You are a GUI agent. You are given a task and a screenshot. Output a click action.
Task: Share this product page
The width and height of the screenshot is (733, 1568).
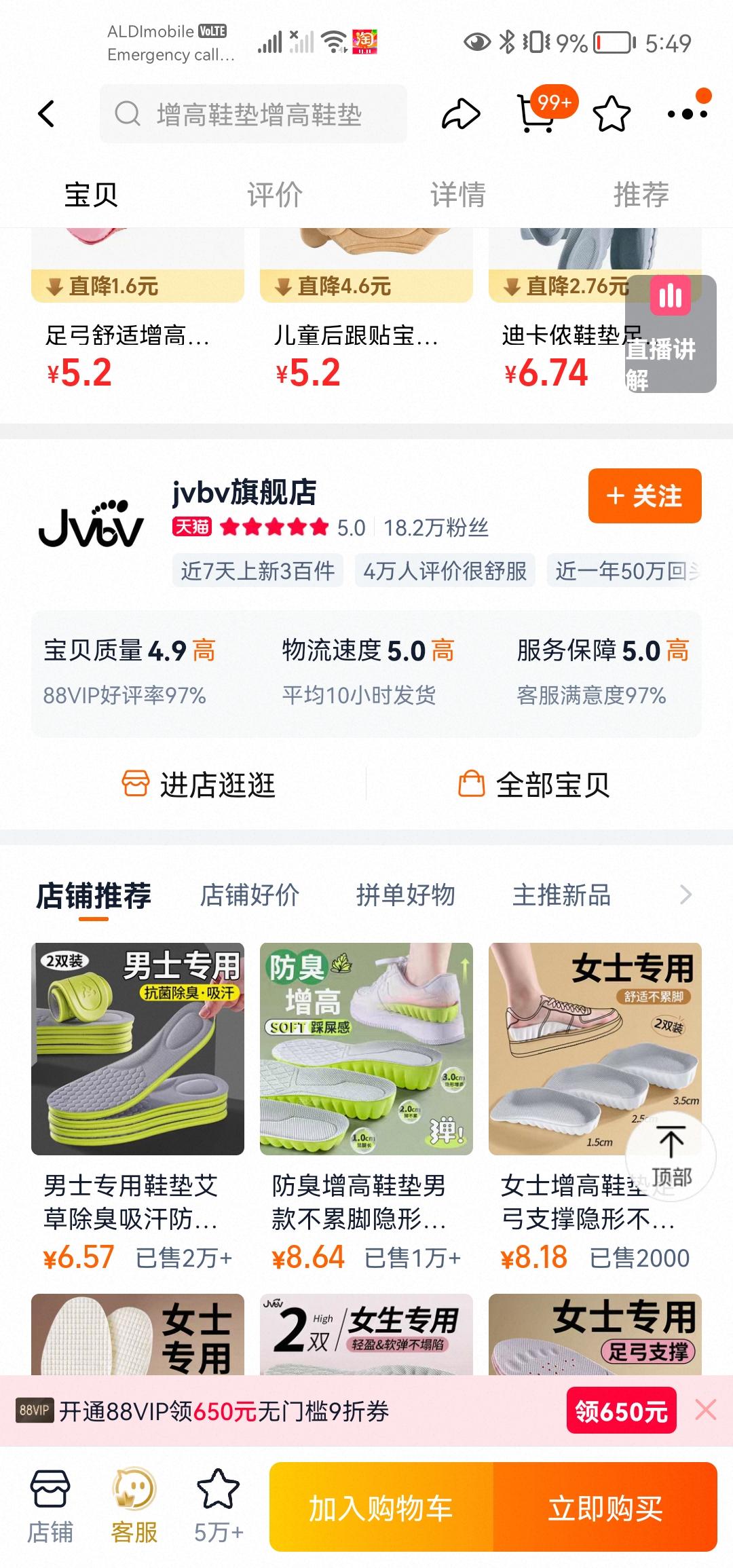(461, 114)
